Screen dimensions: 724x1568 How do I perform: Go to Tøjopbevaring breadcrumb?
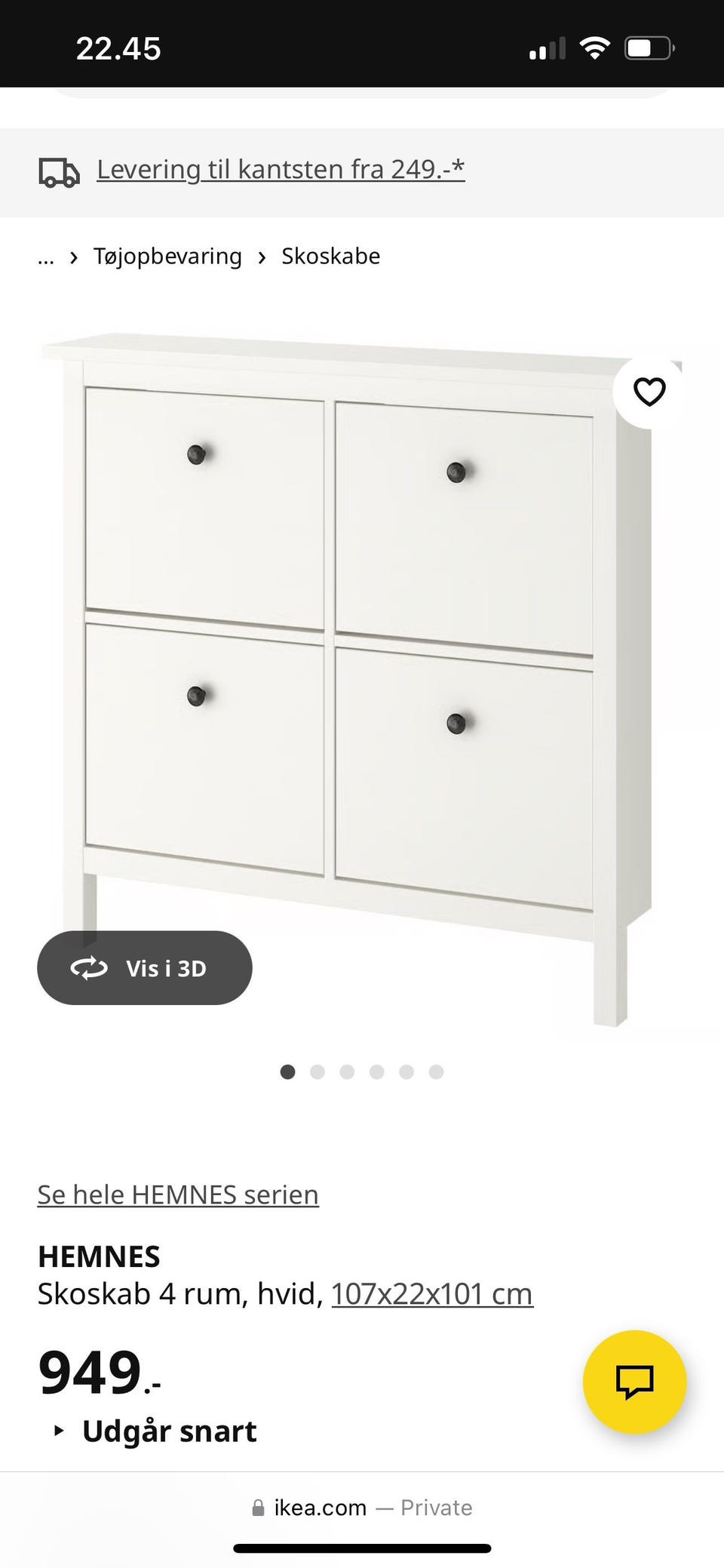(x=167, y=257)
